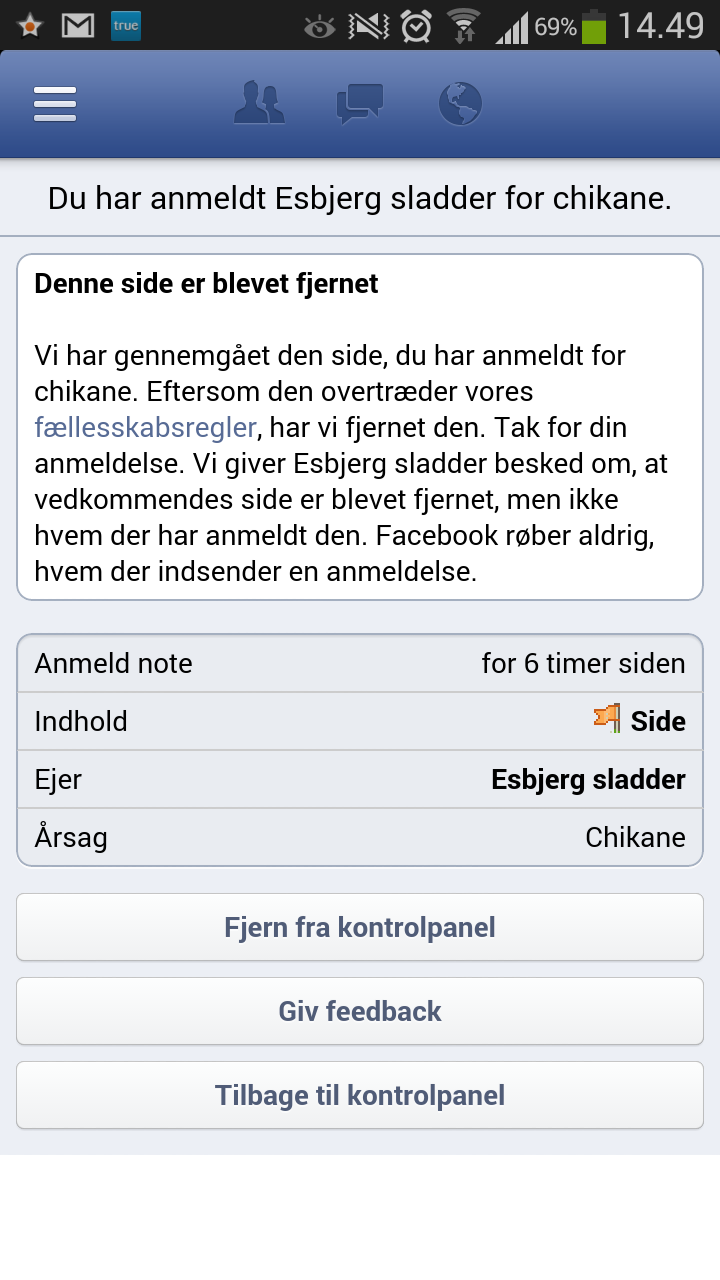Image resolution: width=720 pixels, height=1280 pixels.
Task: Select Giv feedback
Action: click(x=360, y=1011)
